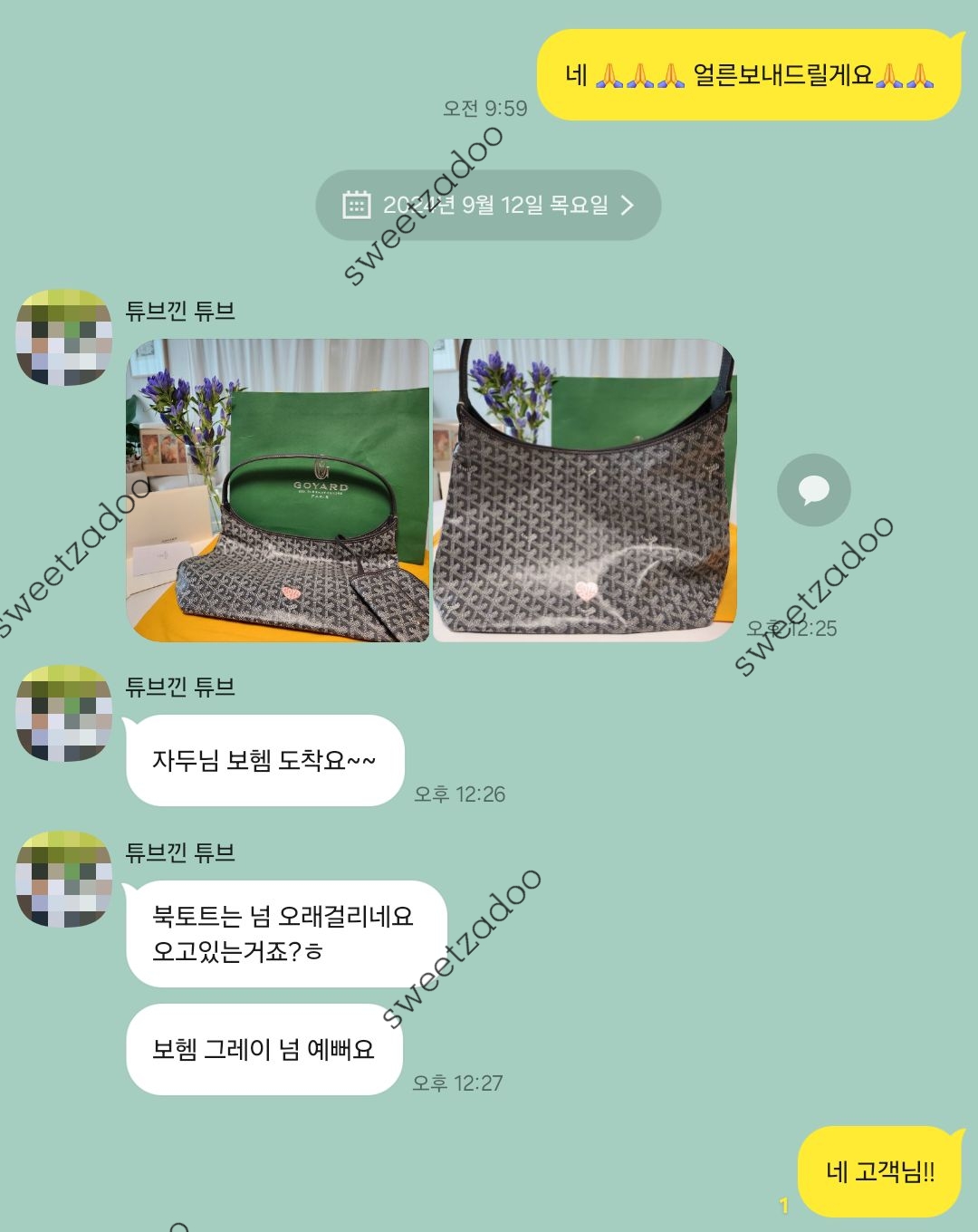Open the sender's profile picture above the photos
This screenshot has width=978, height=1232.
64,338
